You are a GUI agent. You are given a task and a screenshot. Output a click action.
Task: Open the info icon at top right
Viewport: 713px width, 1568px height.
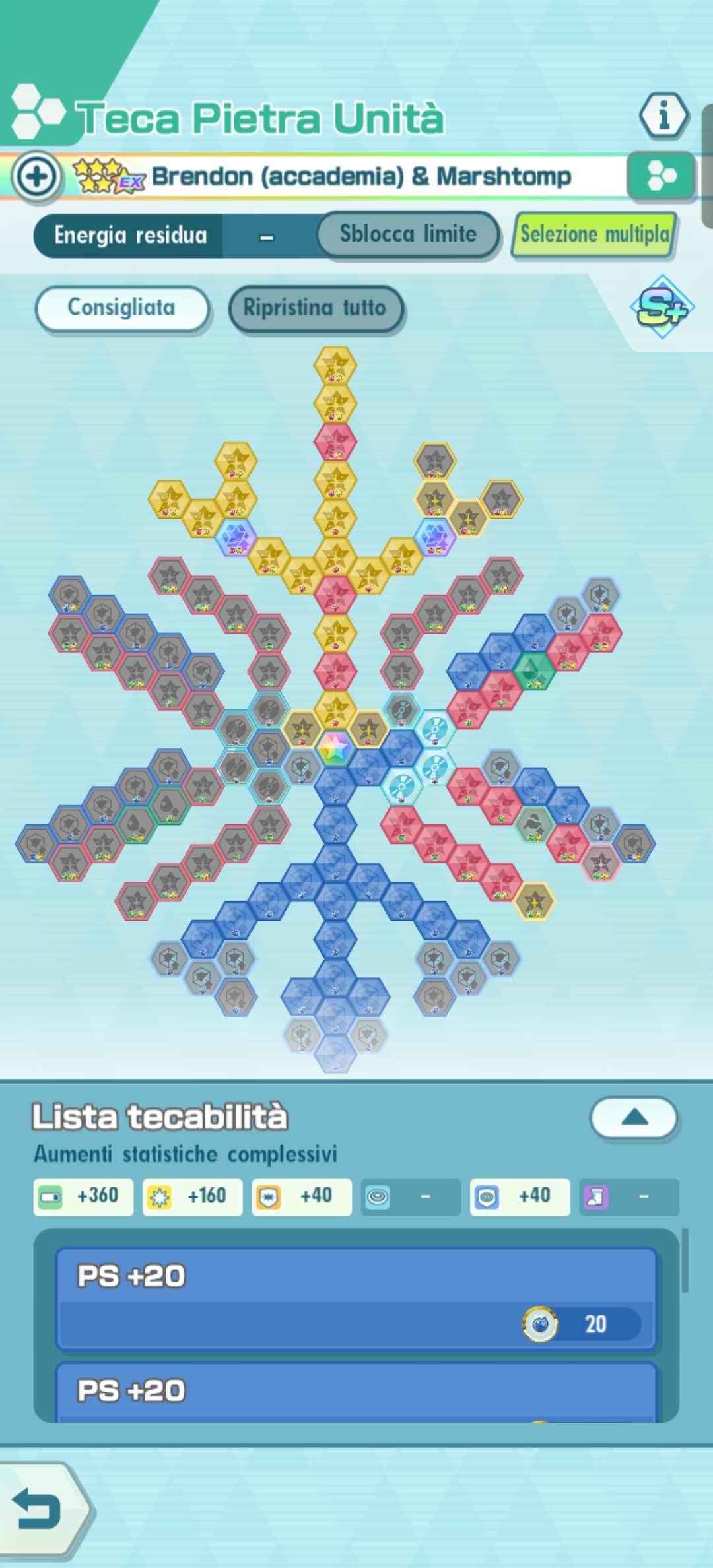(x=663, y=115)
